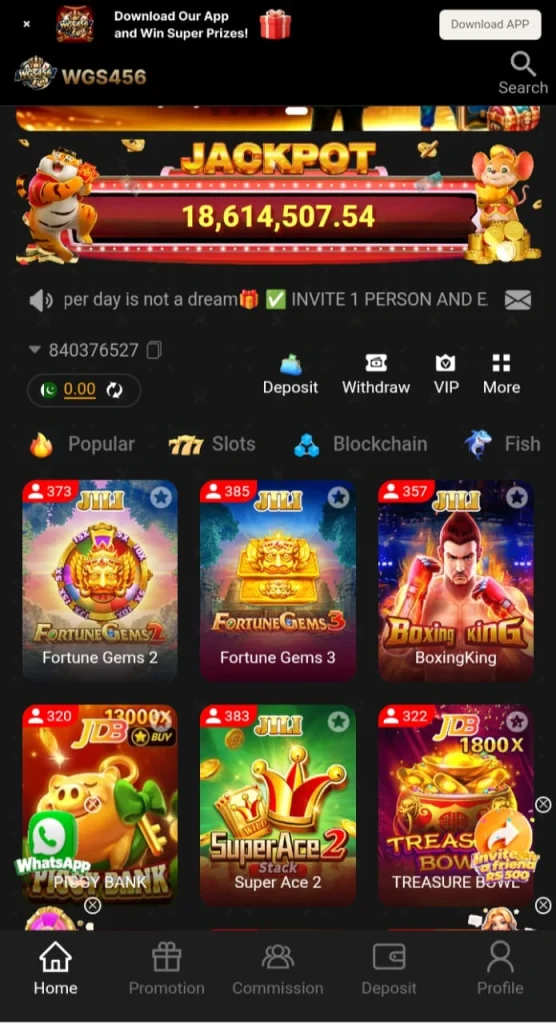Open the Search icon

pos(523,74)
